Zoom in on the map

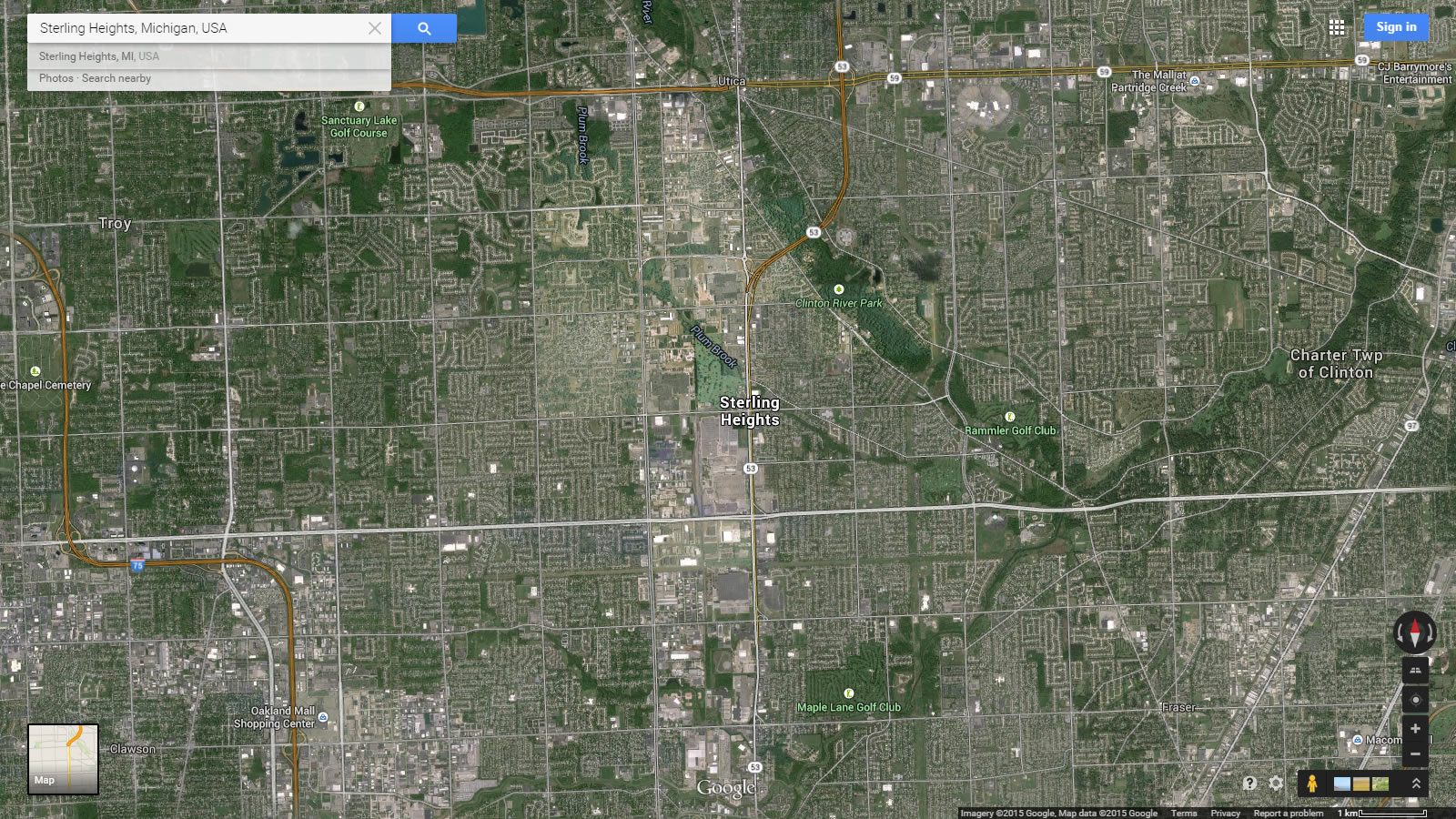click(x=1415, y=729)
